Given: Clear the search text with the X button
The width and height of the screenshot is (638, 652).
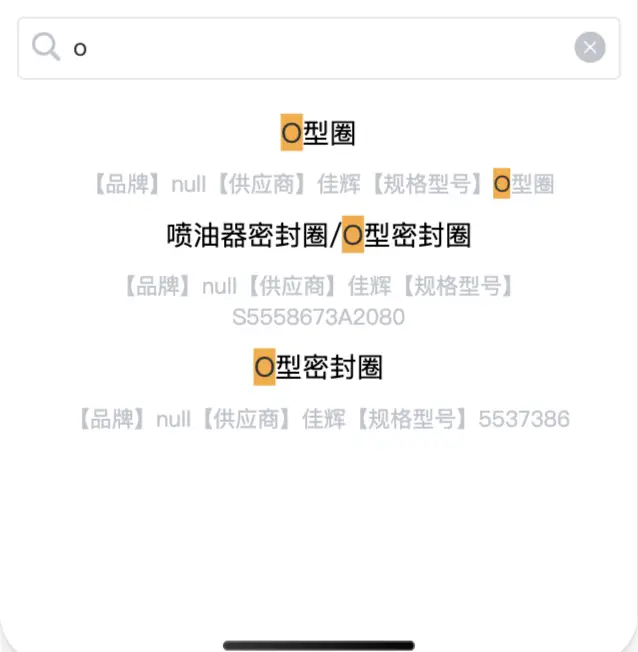Looking at the screenshot, I should coord(590,47).
